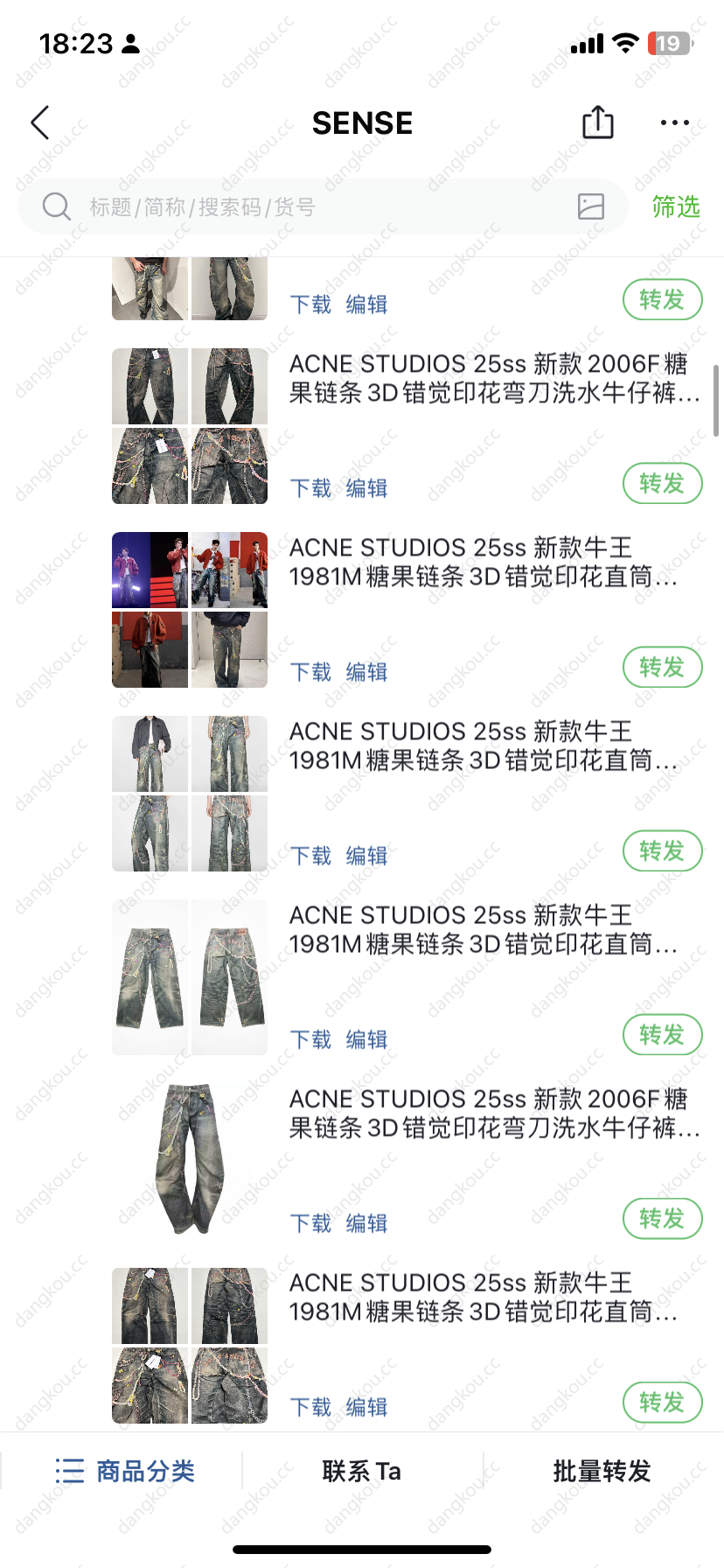Tap 联系Ta to contact the seller

pyautogui.click(x=361, y=1471)
